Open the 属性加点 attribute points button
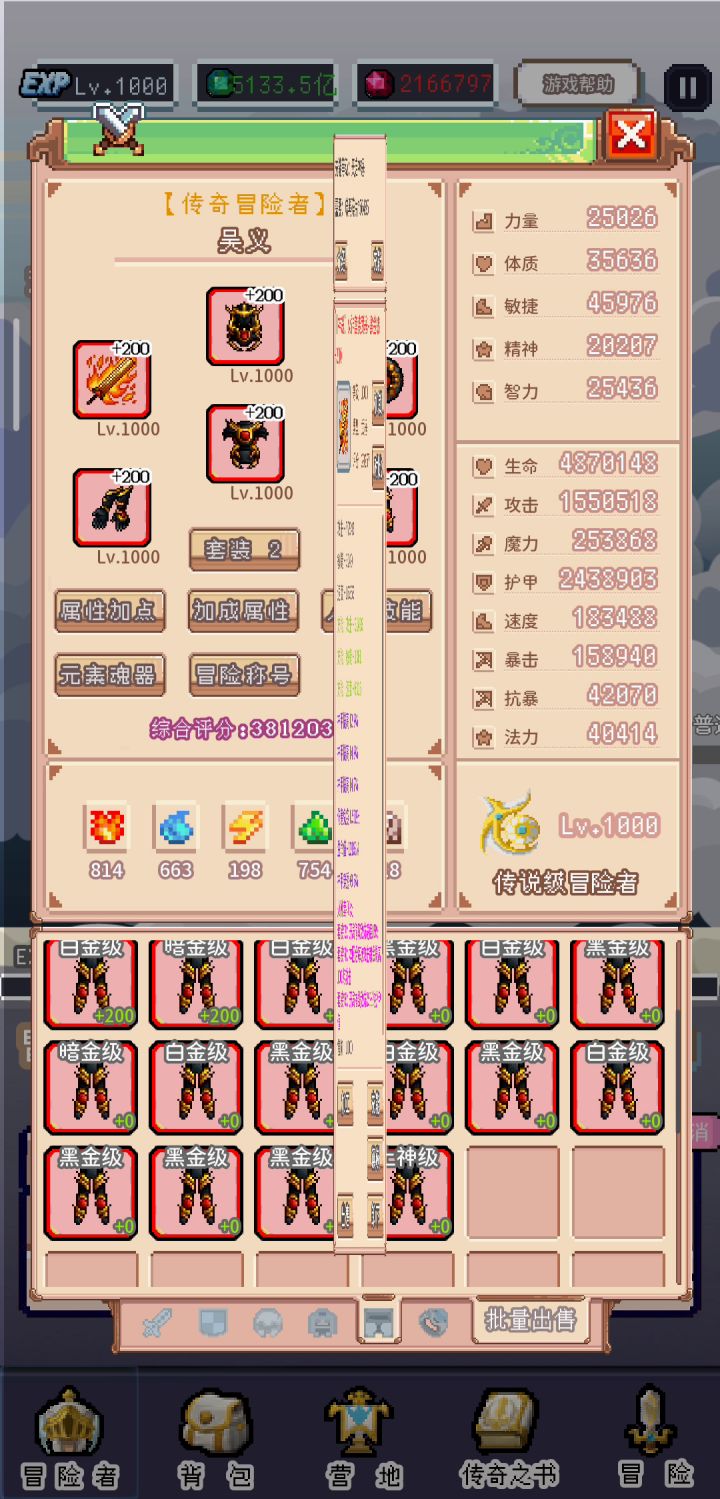Image resolution: width=720 pixels, height=1499 pixels. [109, 610]
